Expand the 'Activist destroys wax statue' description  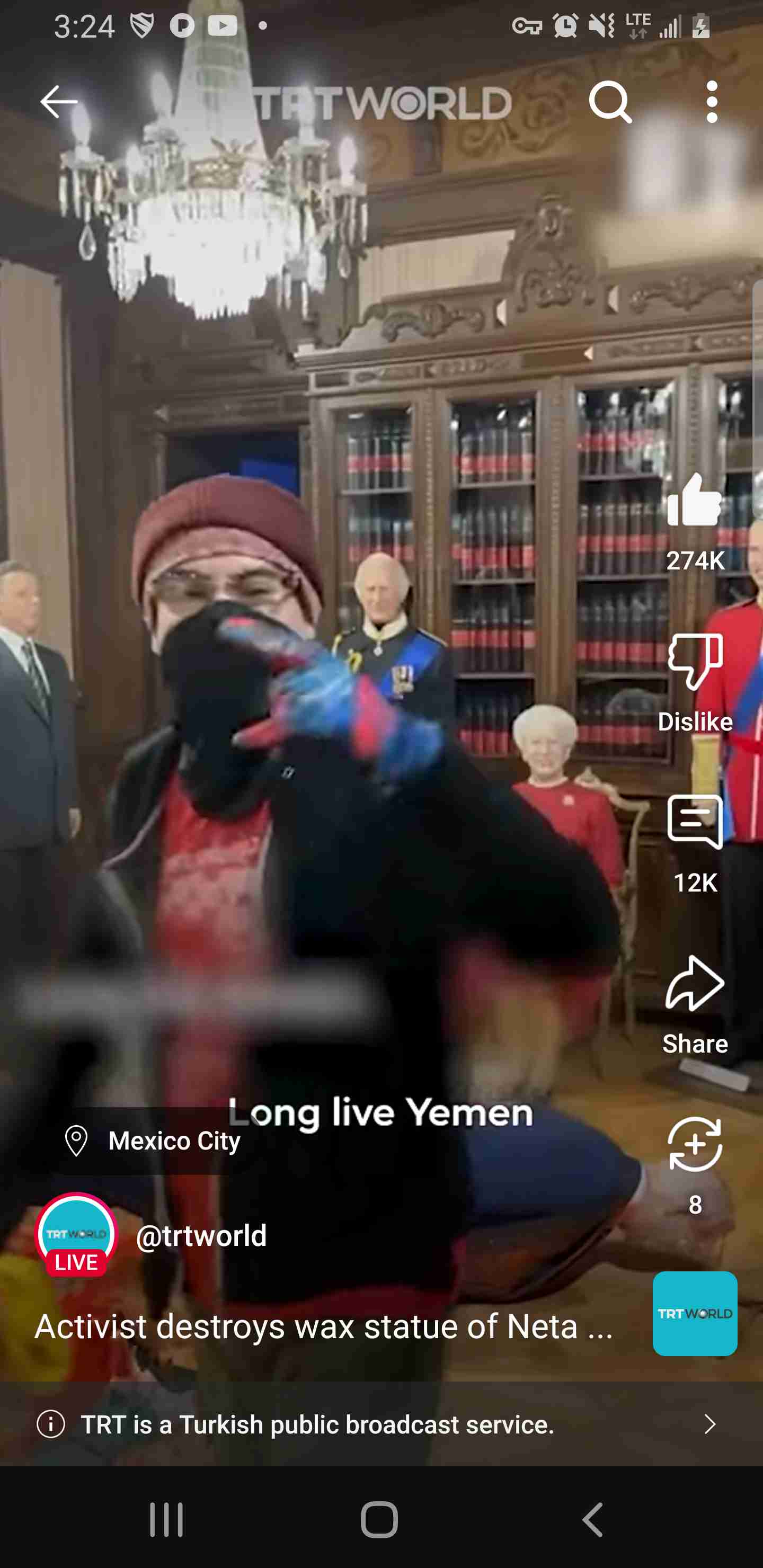[323, 1326]
